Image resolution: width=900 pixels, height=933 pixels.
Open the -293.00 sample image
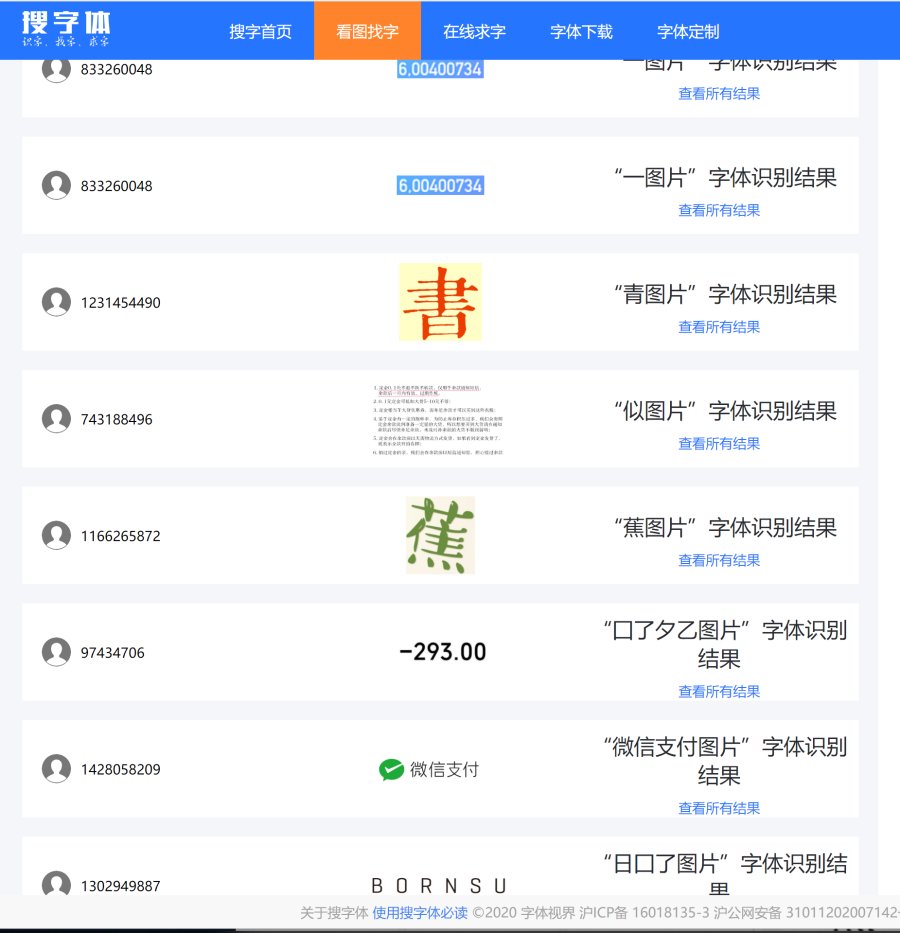coord(442,653)
